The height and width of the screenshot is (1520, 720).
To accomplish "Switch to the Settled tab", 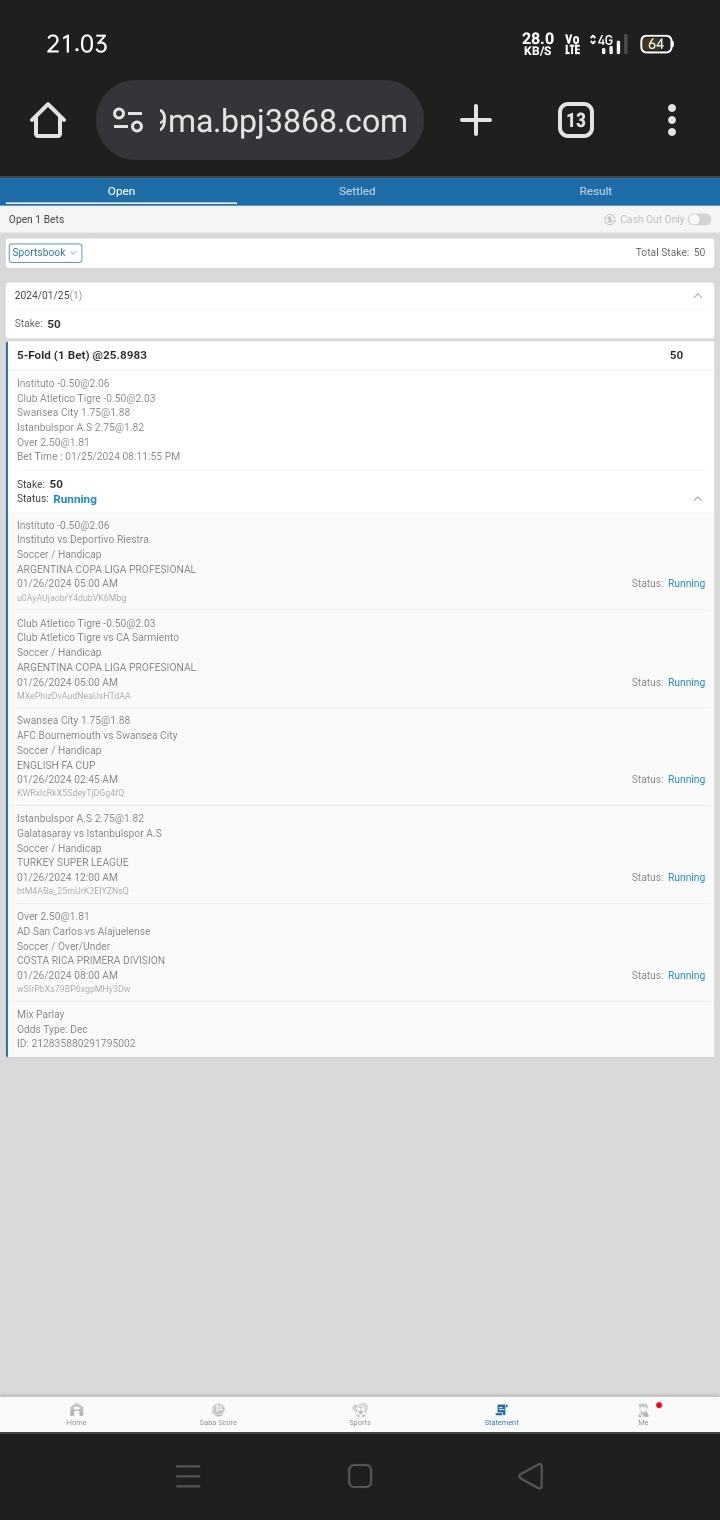I will coord(357,191).
